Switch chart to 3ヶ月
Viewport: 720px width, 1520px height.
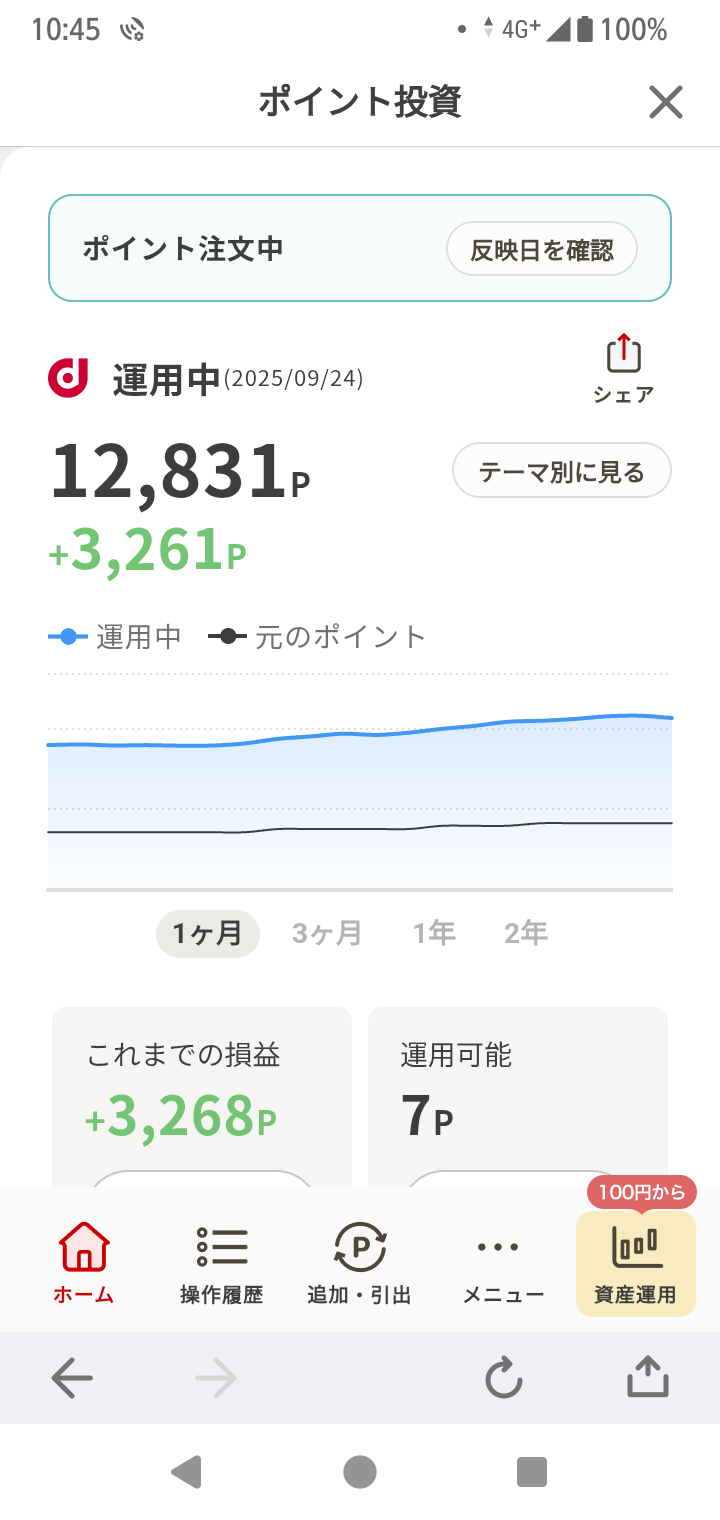coord(327,934)
